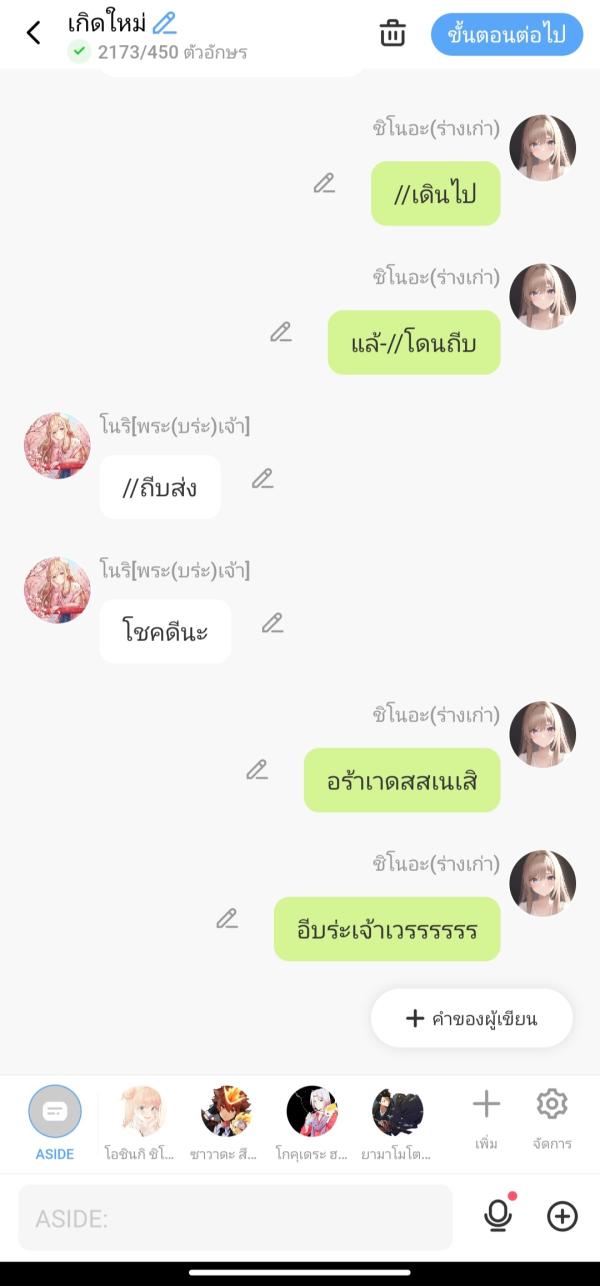Start voice input with the microphone
This screenshot has height=1286, width=600.
pos(498,1216)
